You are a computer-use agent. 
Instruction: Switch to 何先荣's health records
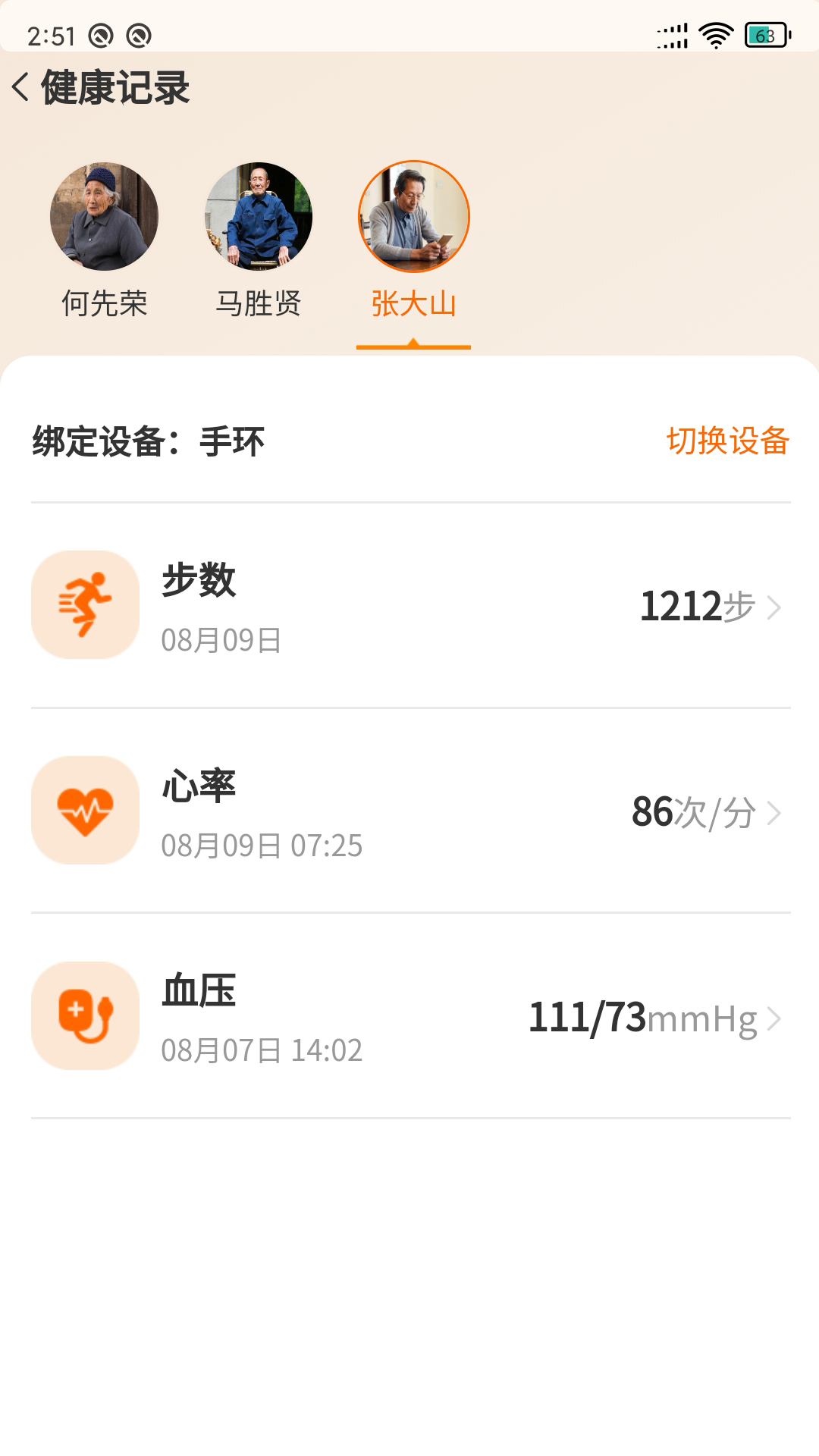pyautogui.click(x=104, y=217)
